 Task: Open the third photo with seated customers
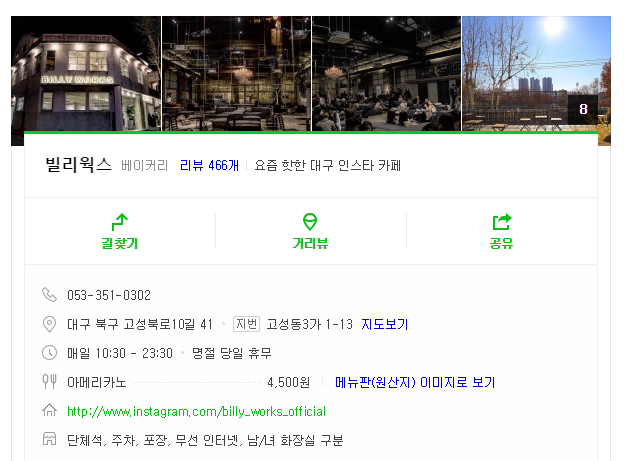[386, 74]
